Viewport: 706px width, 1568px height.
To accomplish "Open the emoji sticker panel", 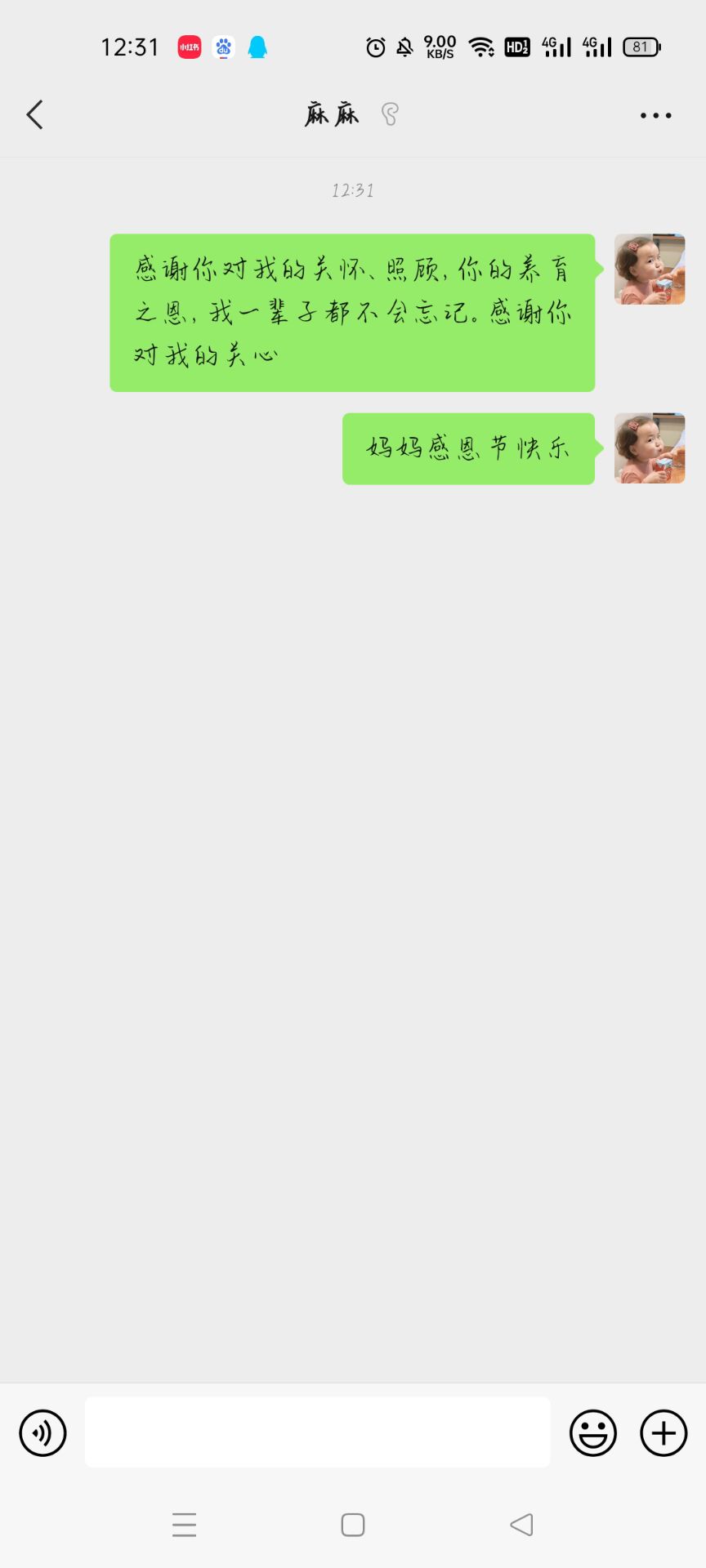I will click(x=593, y=1432).
